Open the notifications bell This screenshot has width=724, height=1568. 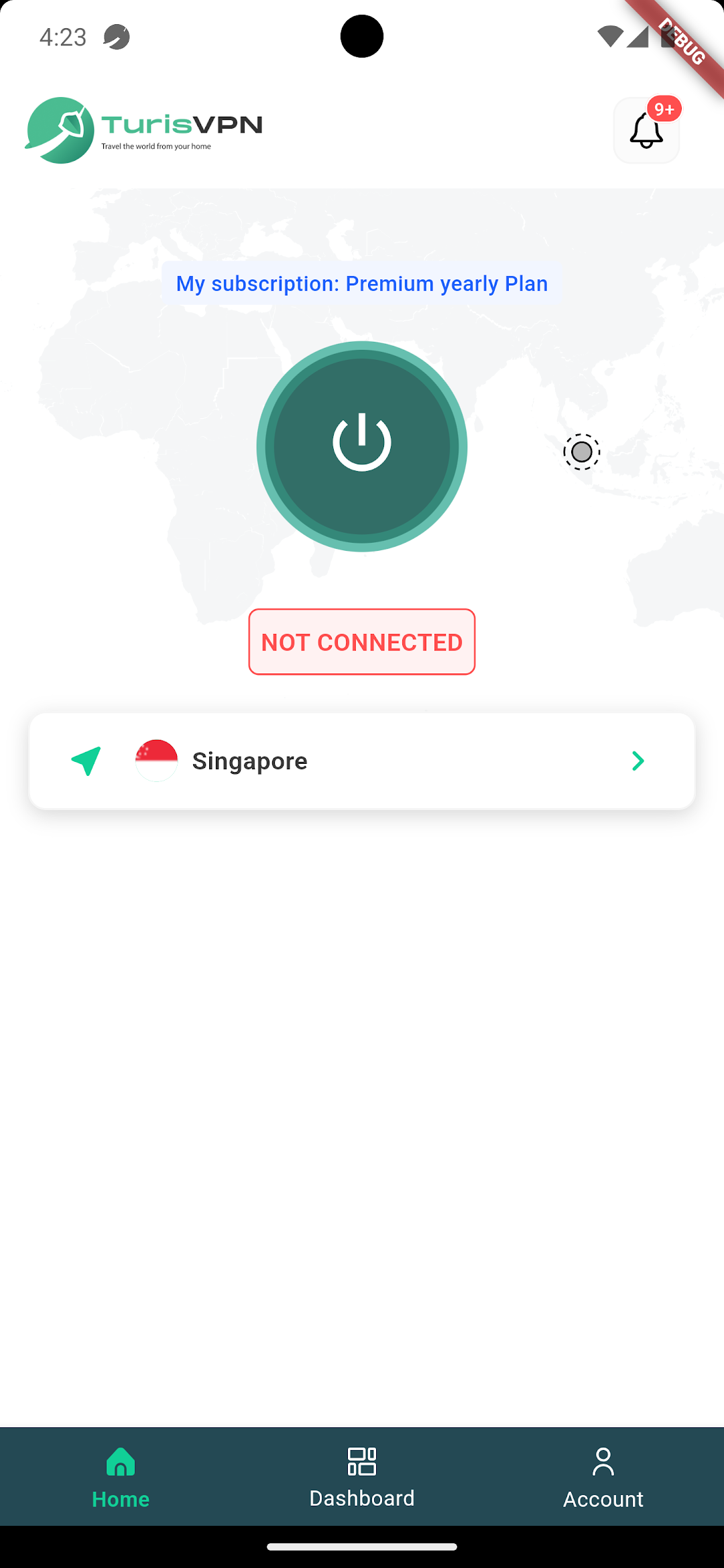(x=646, y=130)
